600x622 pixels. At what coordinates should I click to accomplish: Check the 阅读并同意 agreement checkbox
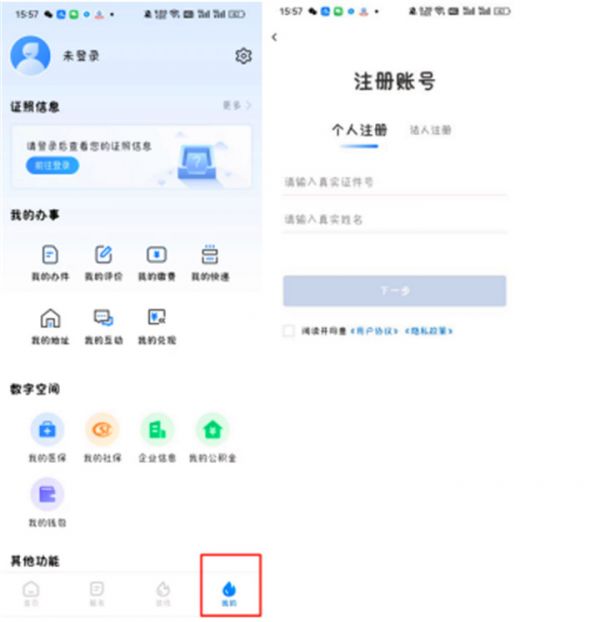pos(289,330)
